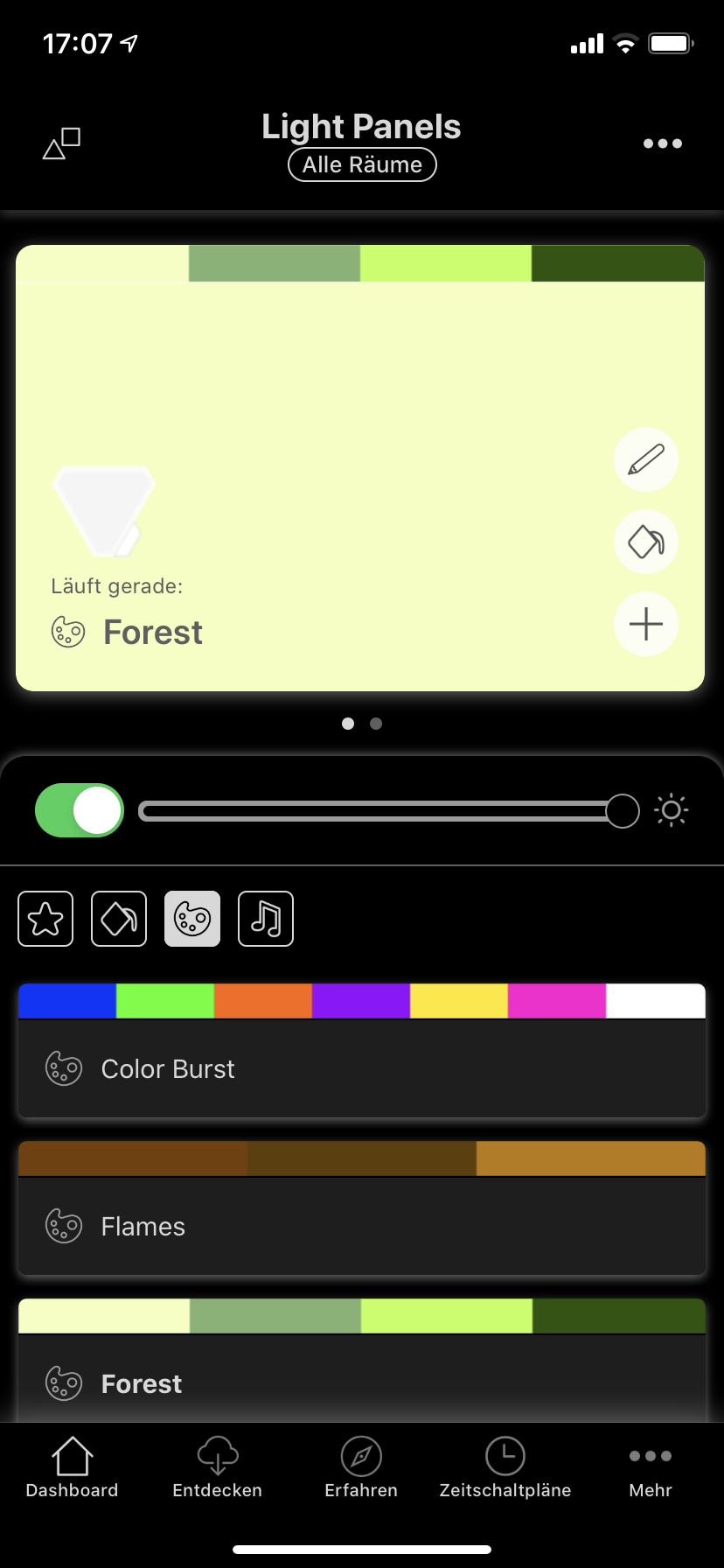Tap the plus button to add
The height and width of the screenshot is (1568, 724).
click(646, 624)
